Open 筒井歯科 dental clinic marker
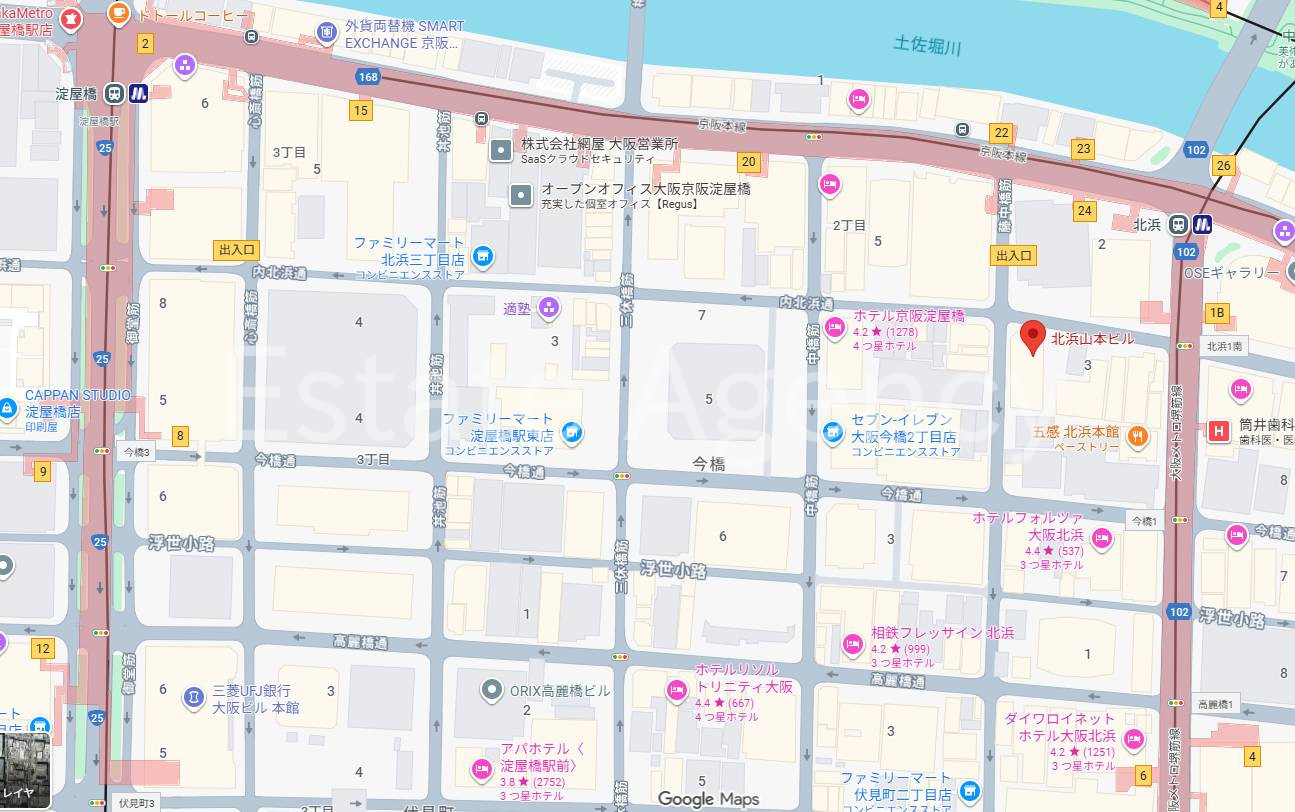 [x=1219, y=432]
